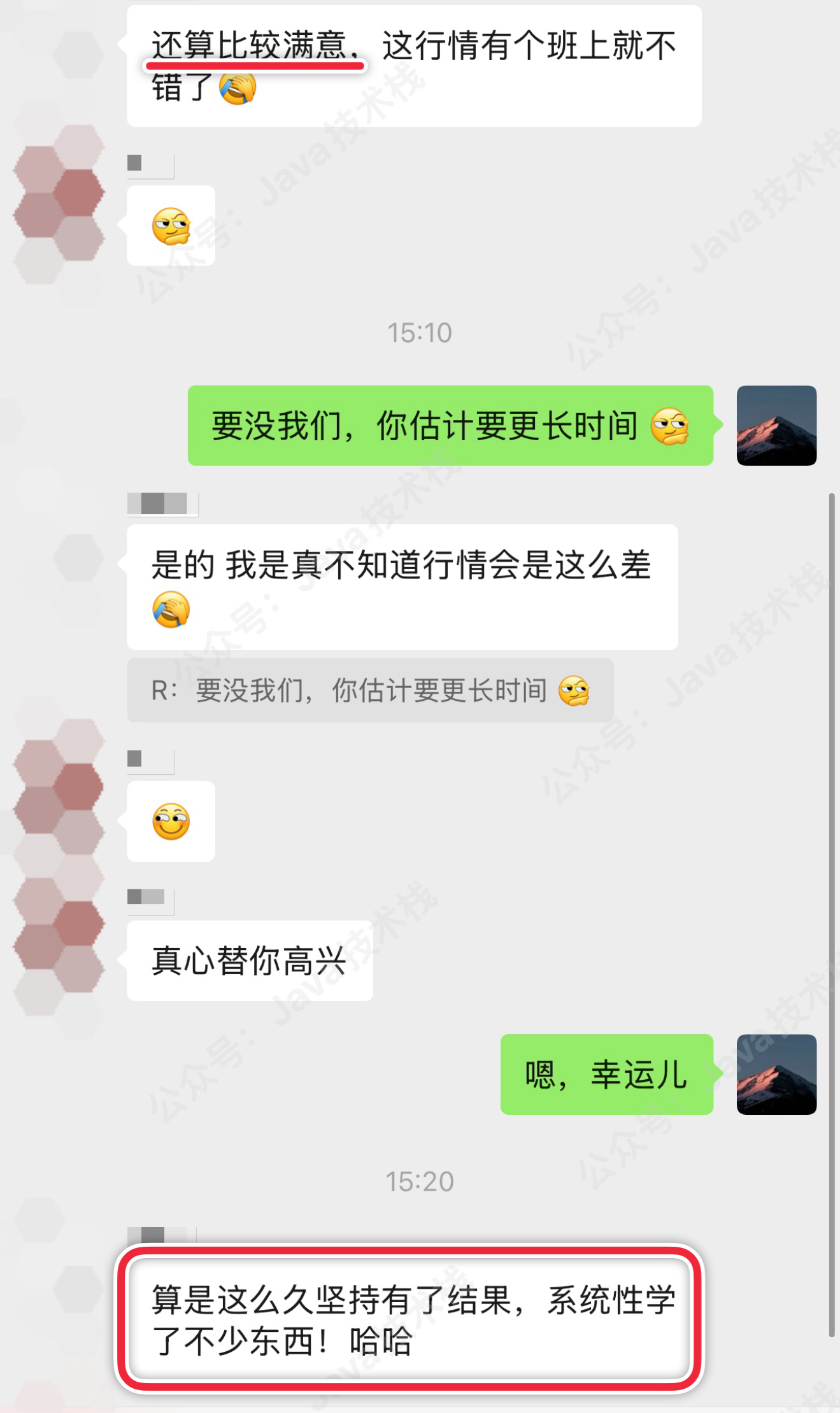Screen dimensions: 840x1413
Task: Tap the mountain avatar beside 嗯，幸运儿
Action: (776, 1074)
